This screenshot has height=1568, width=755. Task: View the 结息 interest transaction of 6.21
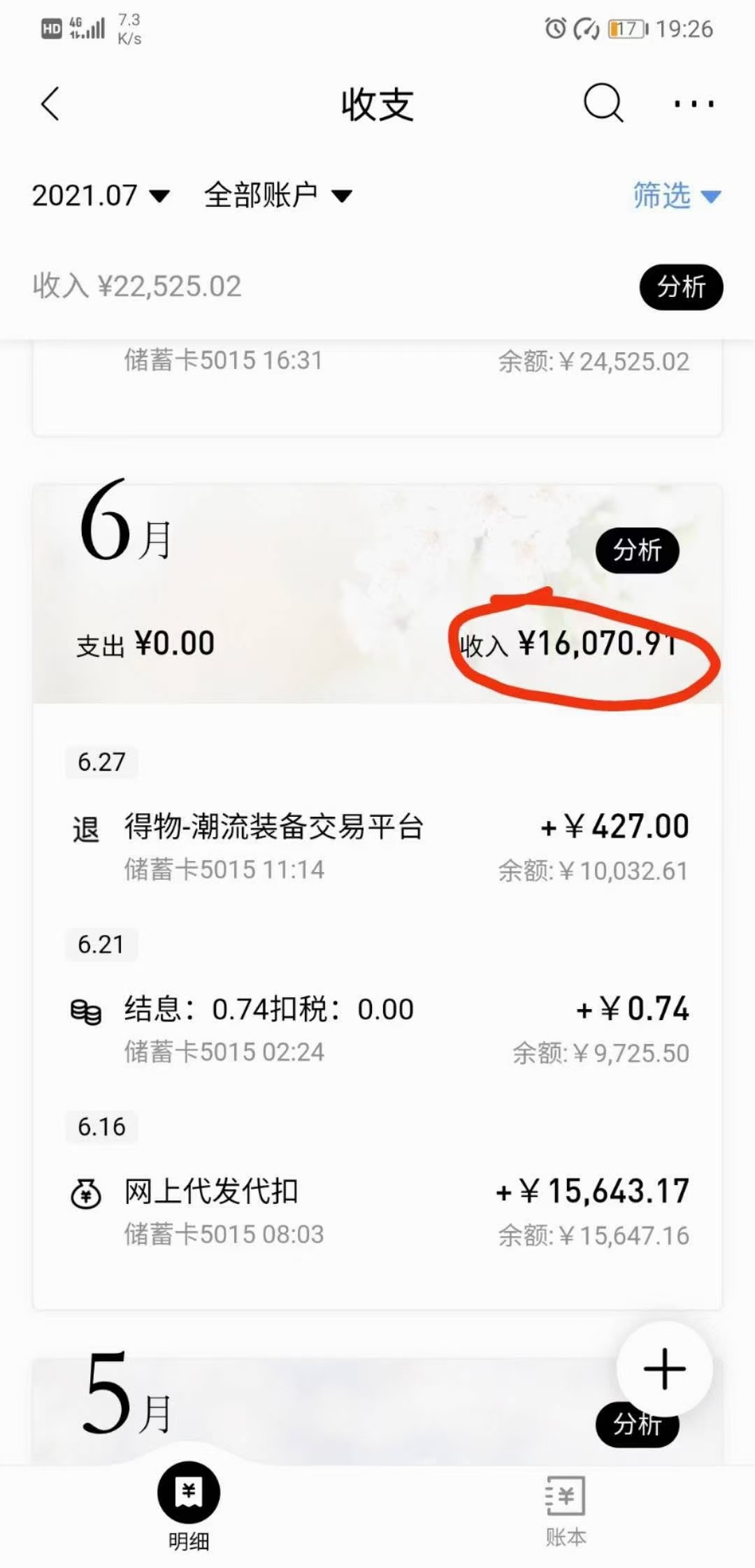point(377,1029)
